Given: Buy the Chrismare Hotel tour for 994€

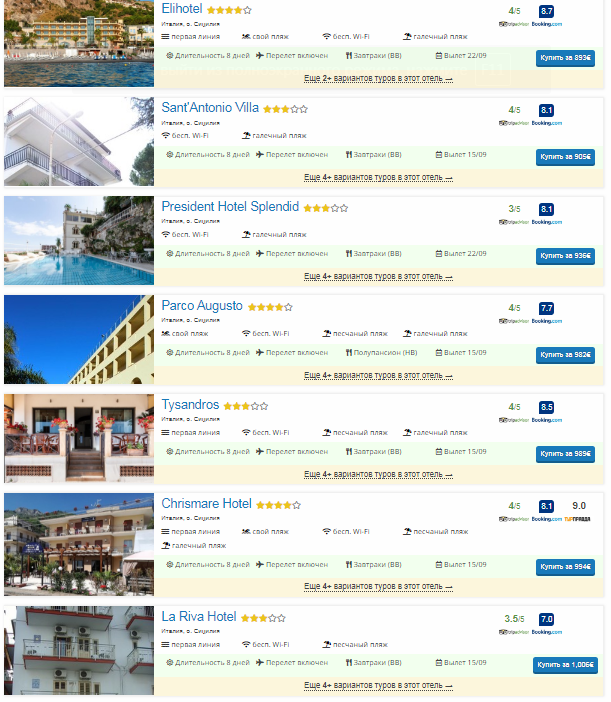Looking at the screenshot, I should [565, 566].
